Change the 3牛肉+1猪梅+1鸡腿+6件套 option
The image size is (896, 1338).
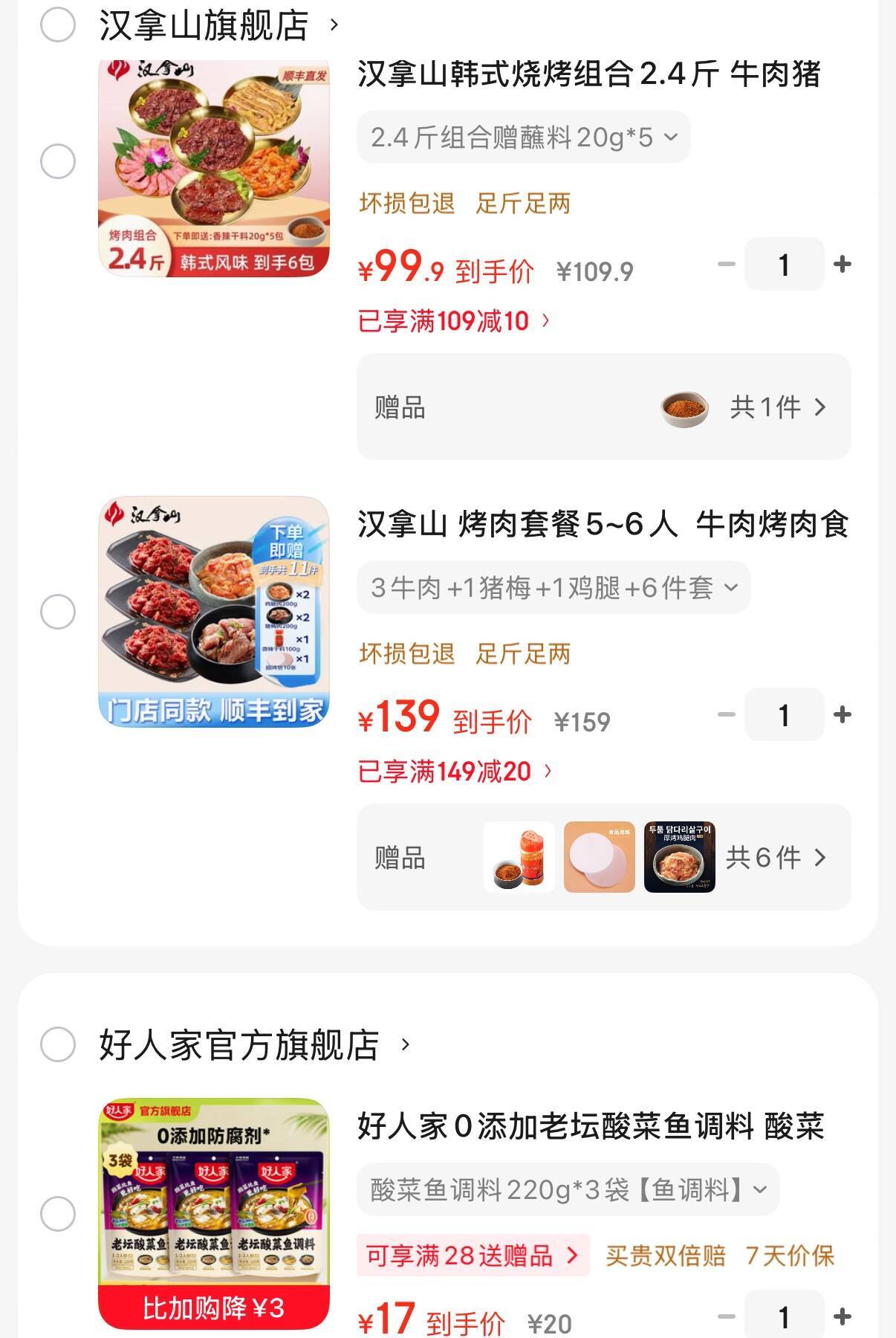pyautogui.click(x=553, y=588)
